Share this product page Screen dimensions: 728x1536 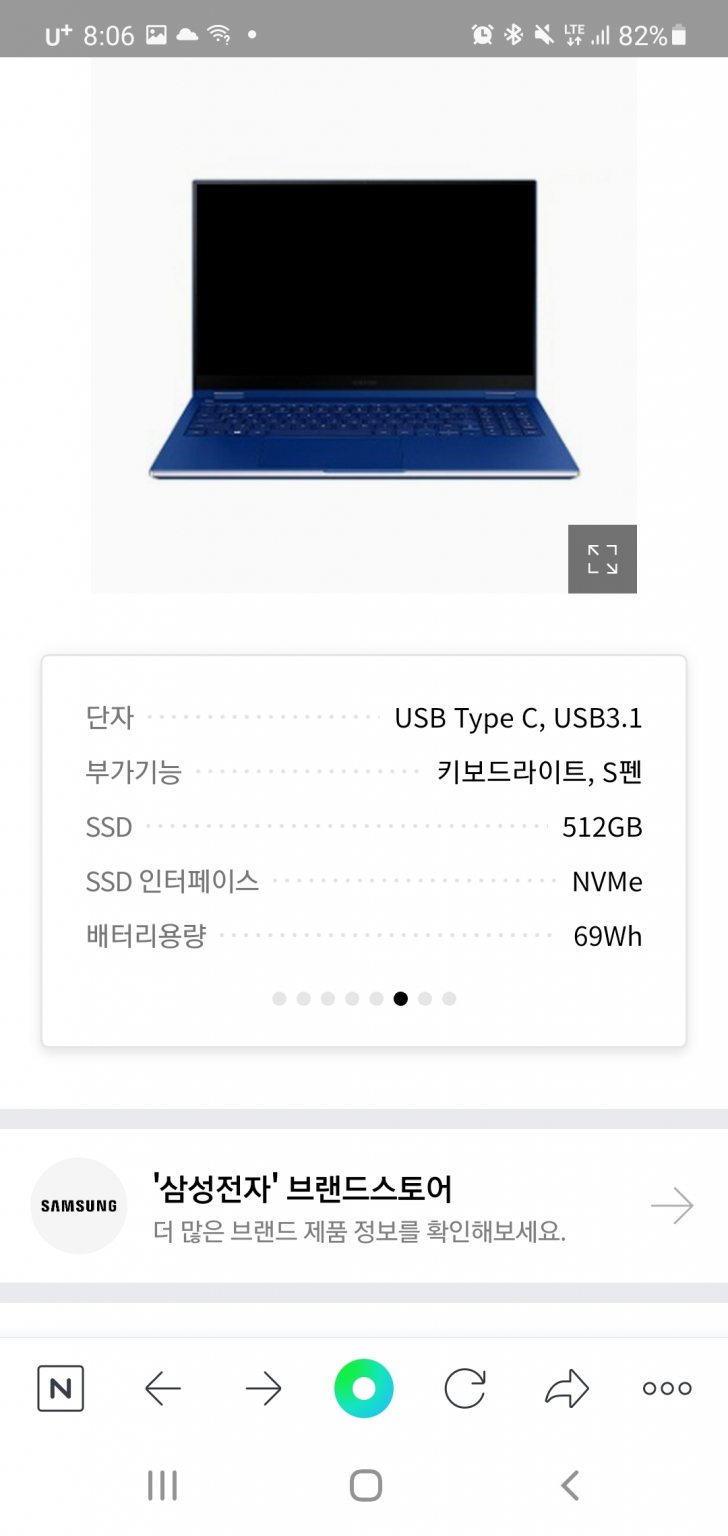click(567, 1388)
